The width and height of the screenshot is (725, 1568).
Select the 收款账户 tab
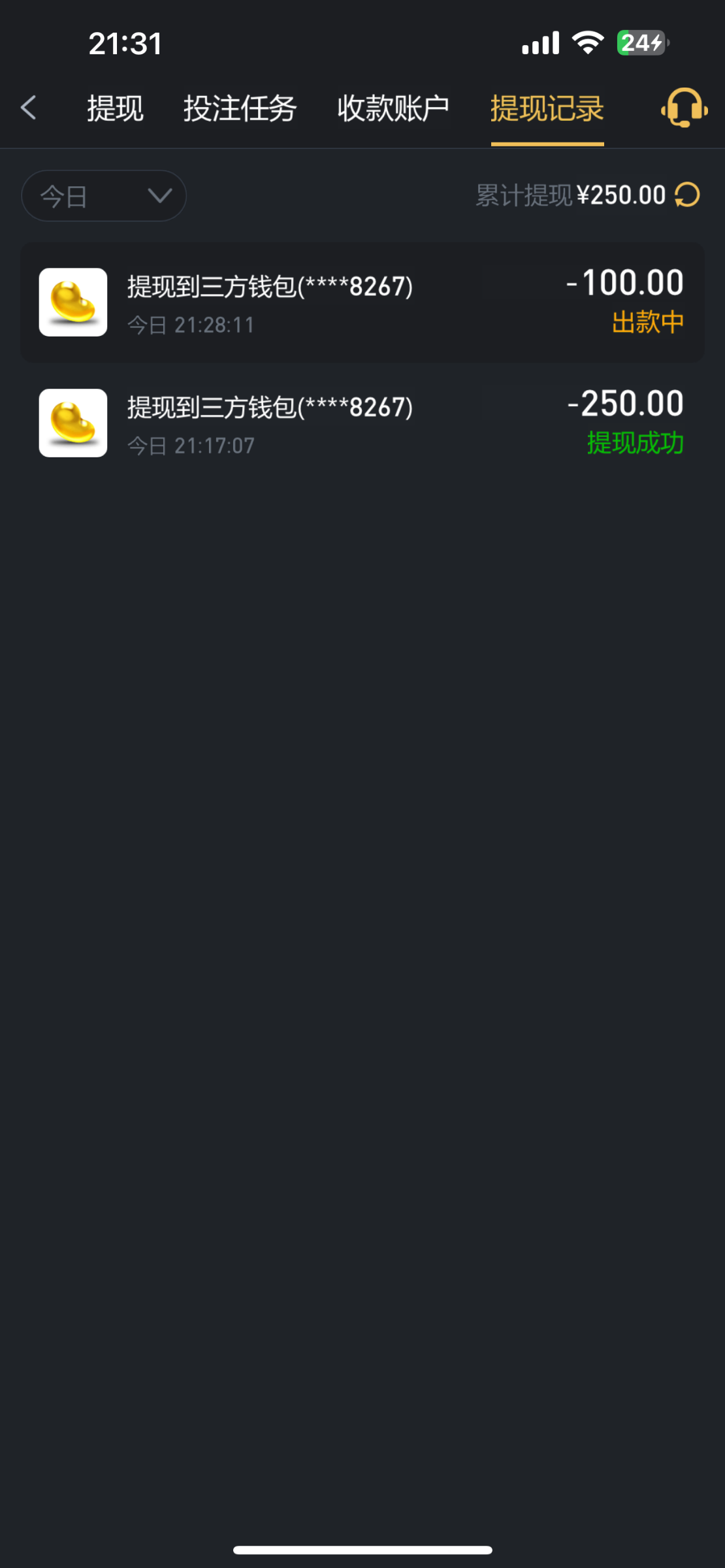point(393,108)
